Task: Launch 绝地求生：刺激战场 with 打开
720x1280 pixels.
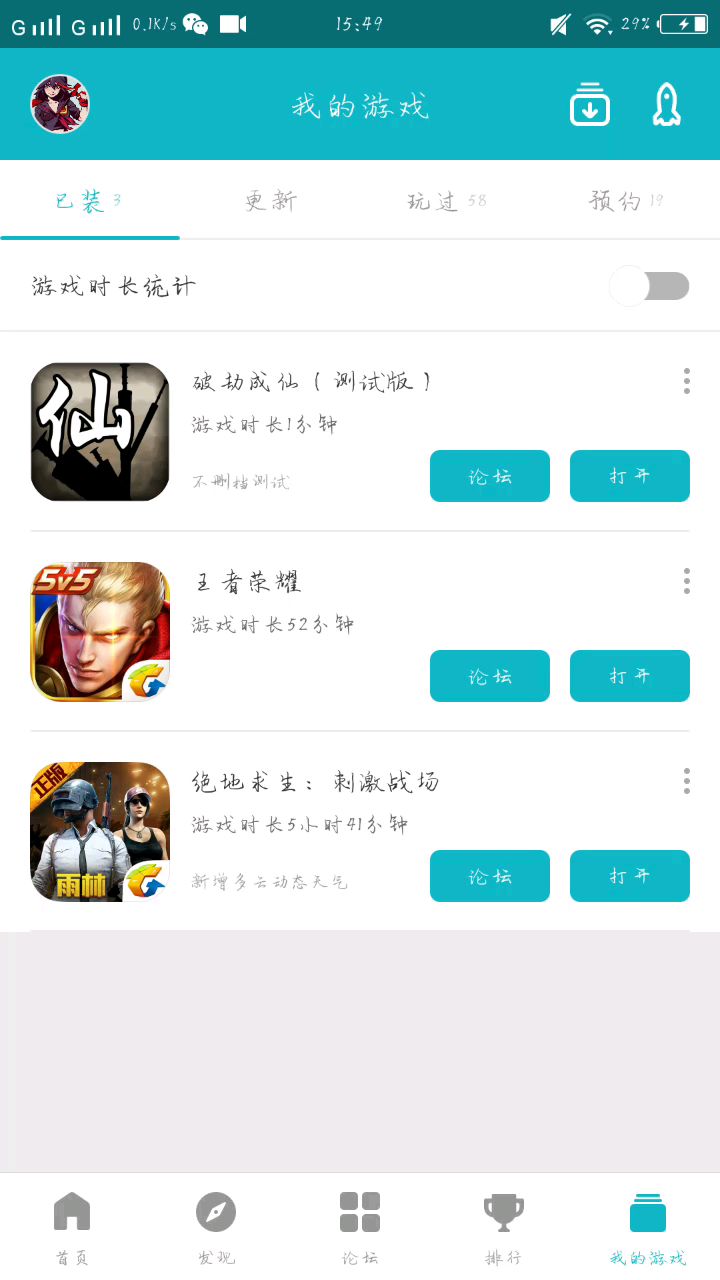Action: [630, 876]
